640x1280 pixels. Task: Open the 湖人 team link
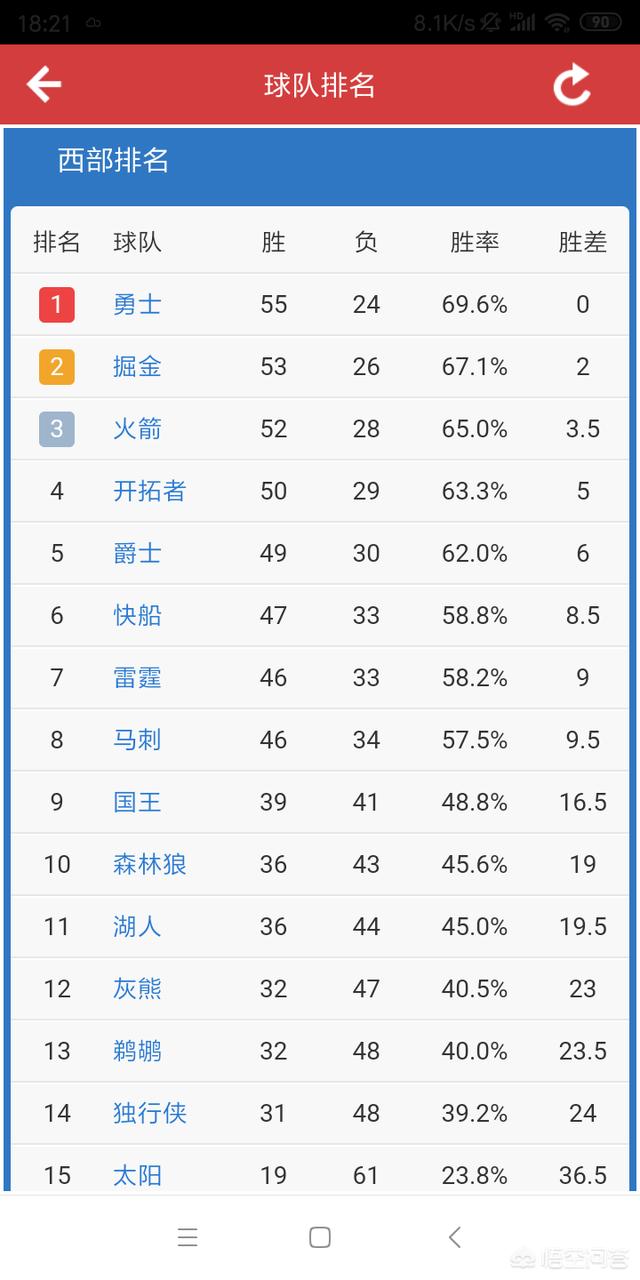(137, 926)
